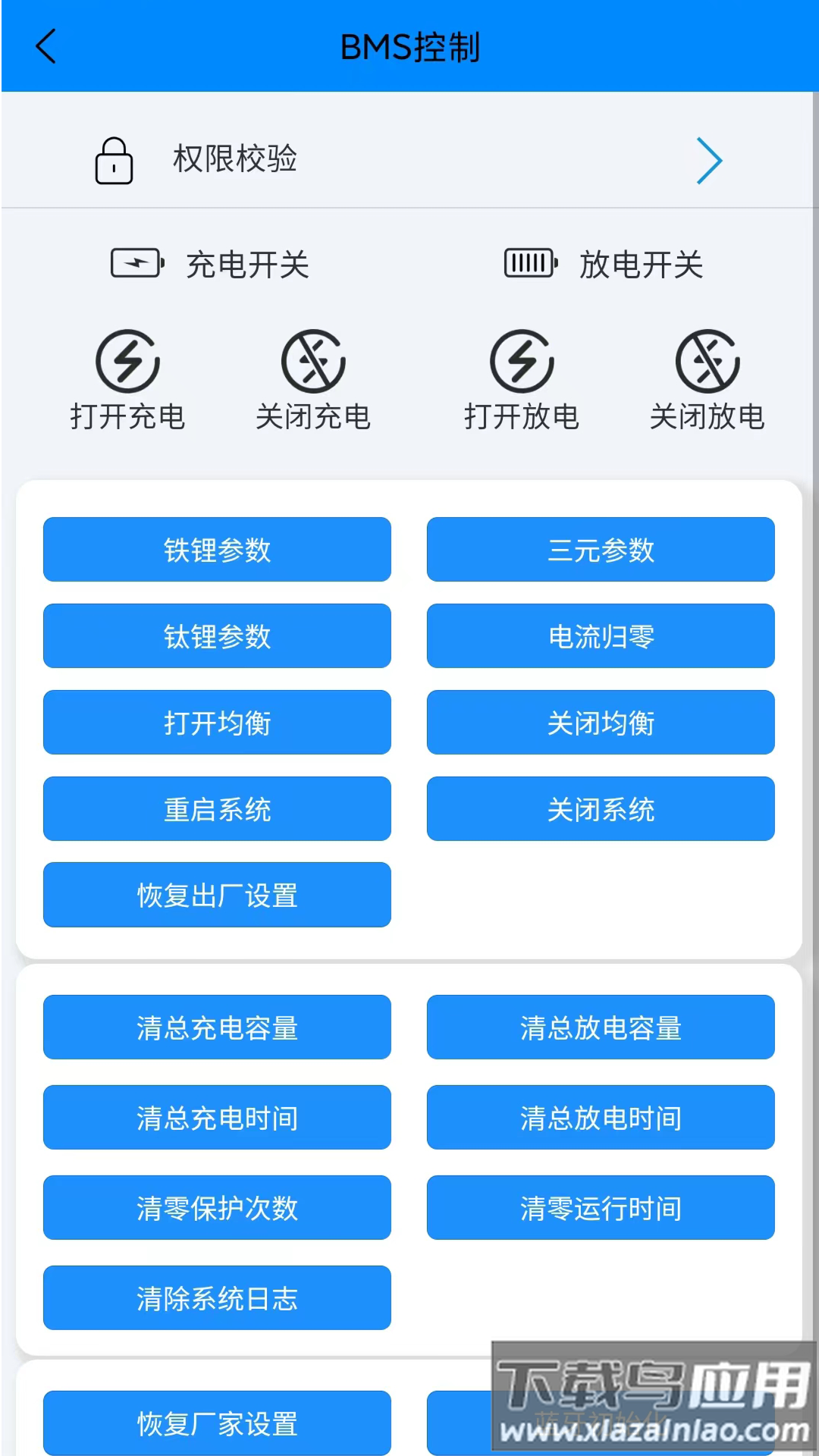Screen dimensions: 819x1456
Task: Reset run time with 清零运行时间
Action: (601, 1208)
